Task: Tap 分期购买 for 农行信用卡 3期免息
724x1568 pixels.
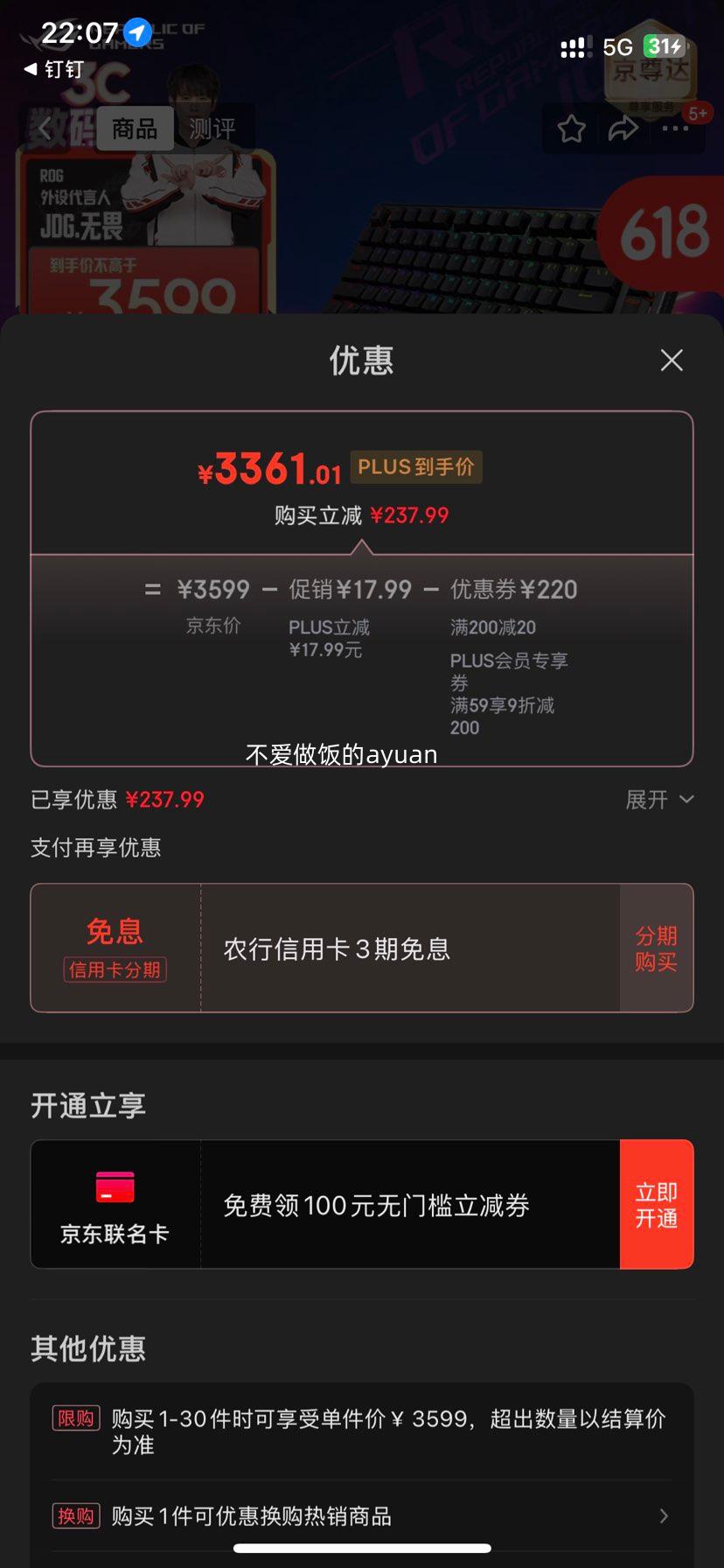Action: tap(656, 948)
